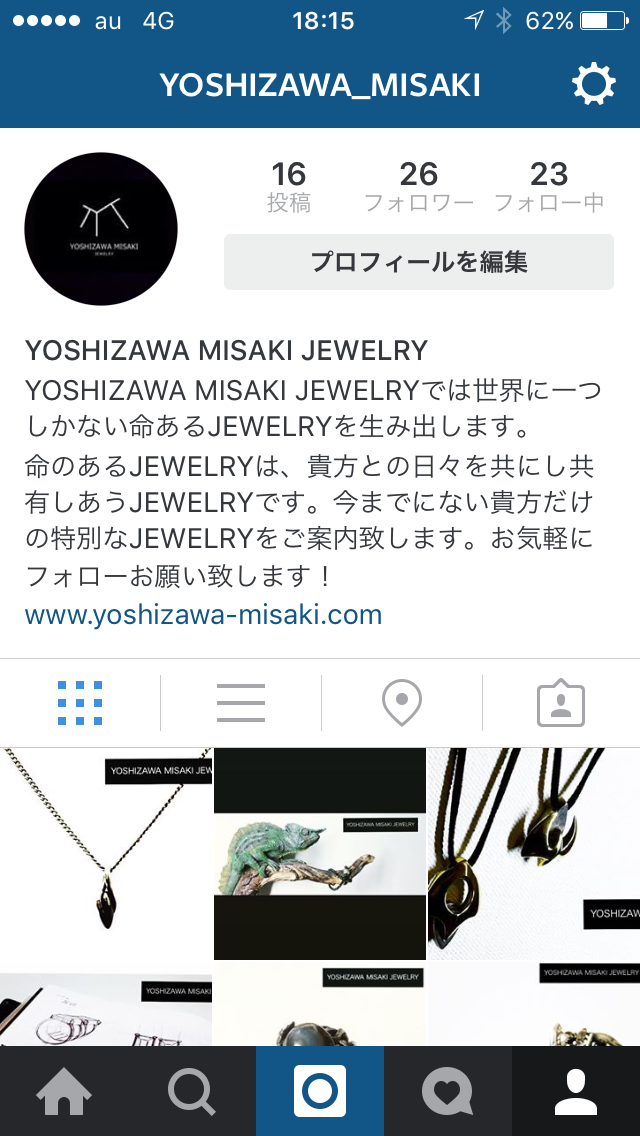Open the www.yoshizawa-misaki.com link
Screen dimensions: 640x1136
point(203,614)
